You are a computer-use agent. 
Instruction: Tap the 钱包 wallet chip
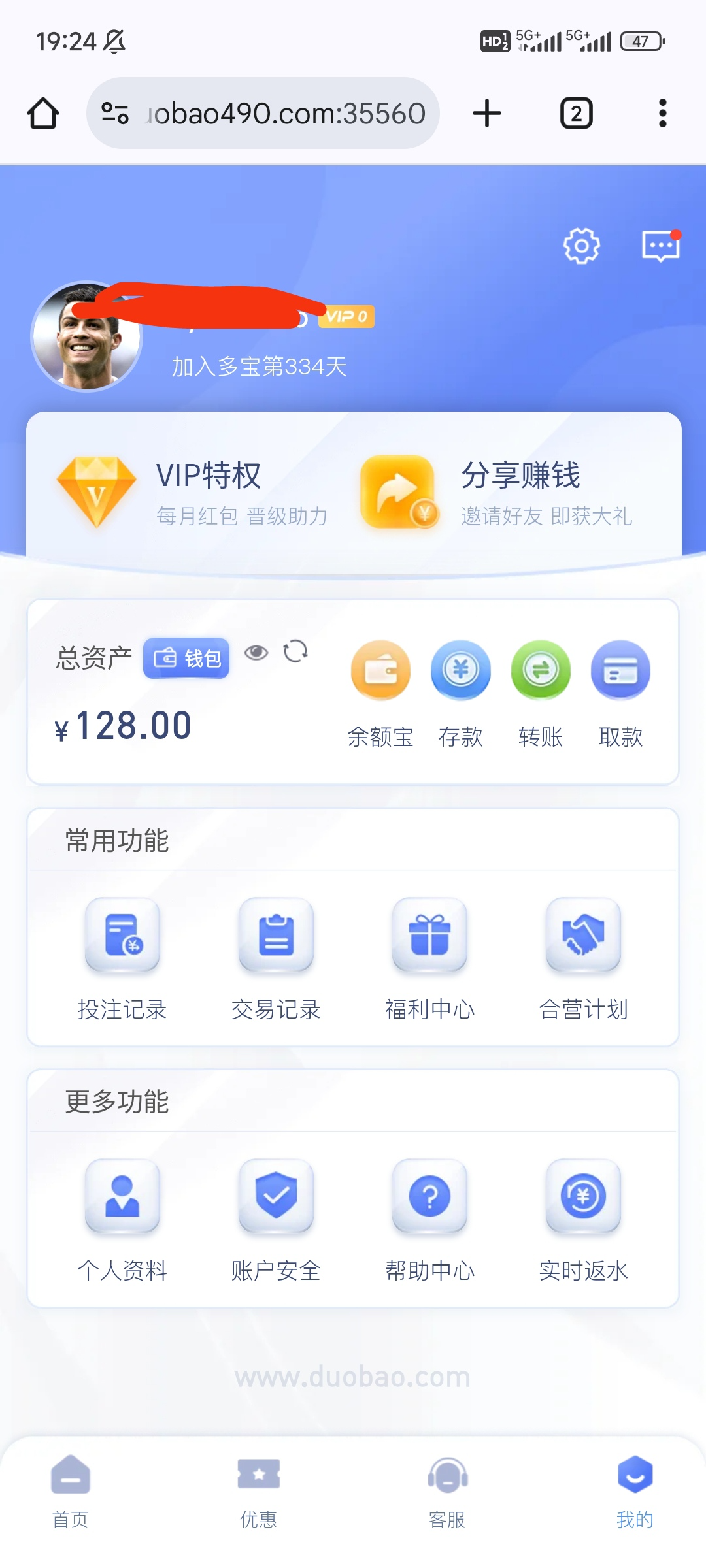coord(186,658)
